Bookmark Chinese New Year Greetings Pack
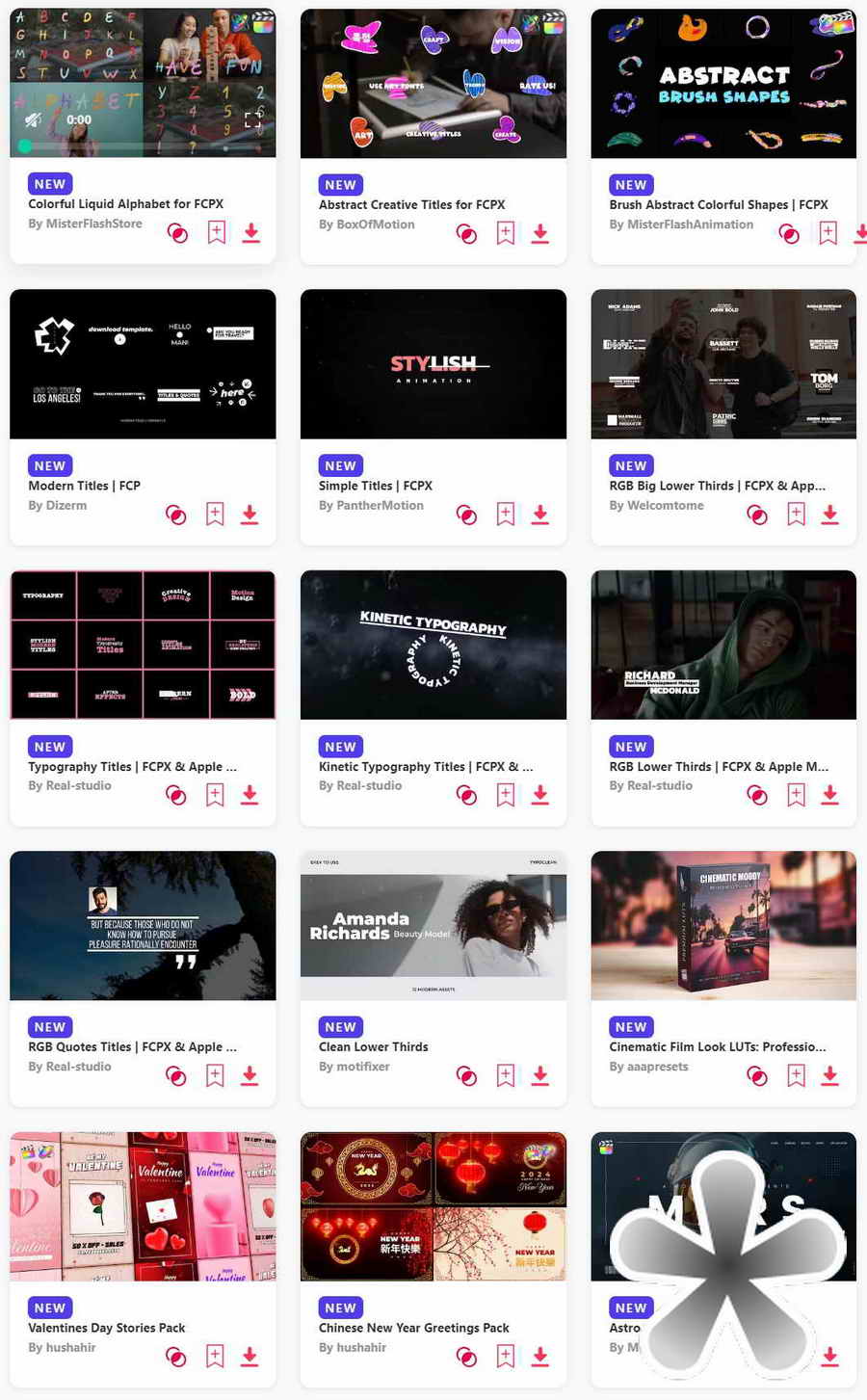 point(505,1357)
